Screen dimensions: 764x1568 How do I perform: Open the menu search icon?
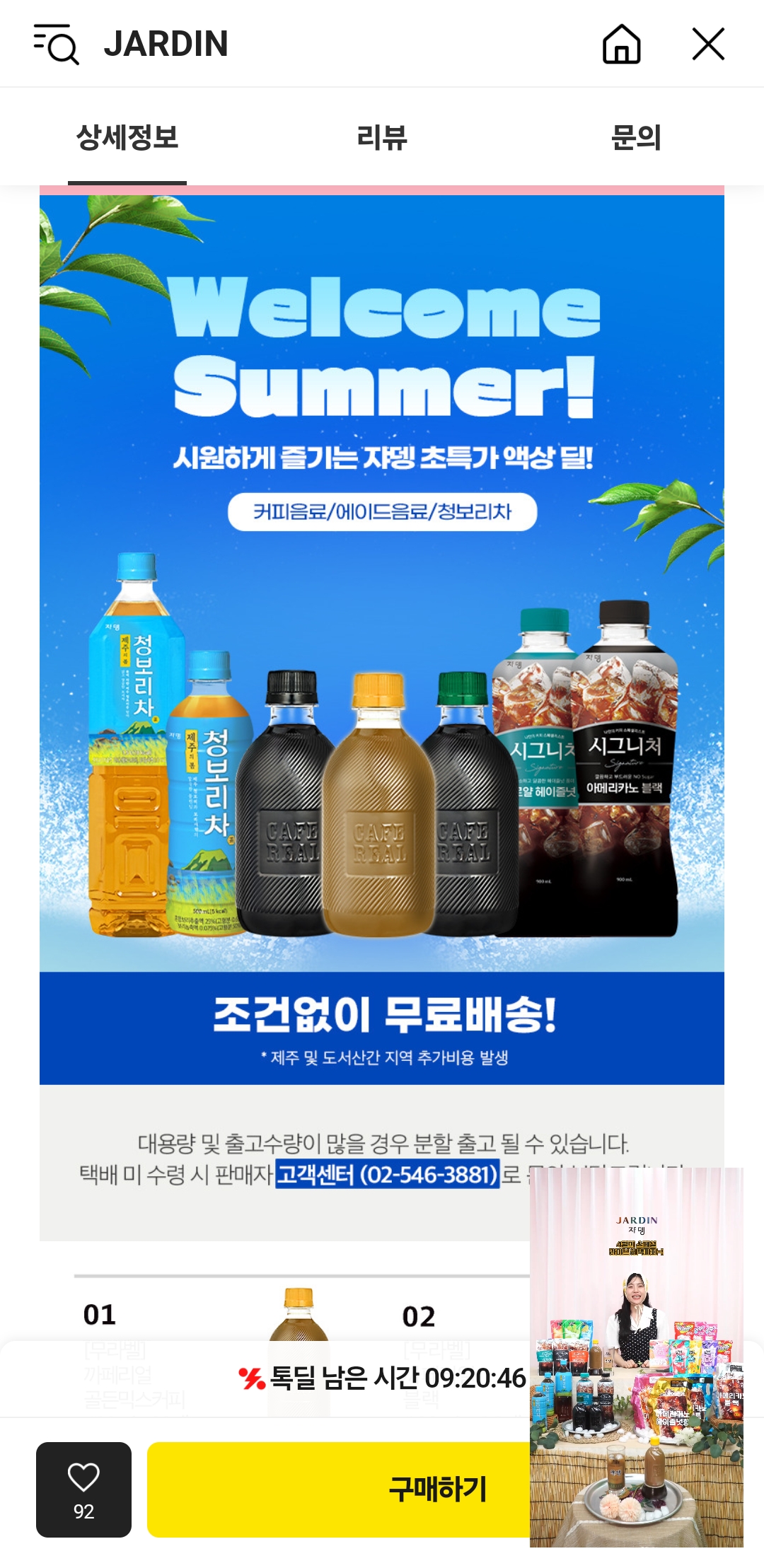tap(56, 44)
